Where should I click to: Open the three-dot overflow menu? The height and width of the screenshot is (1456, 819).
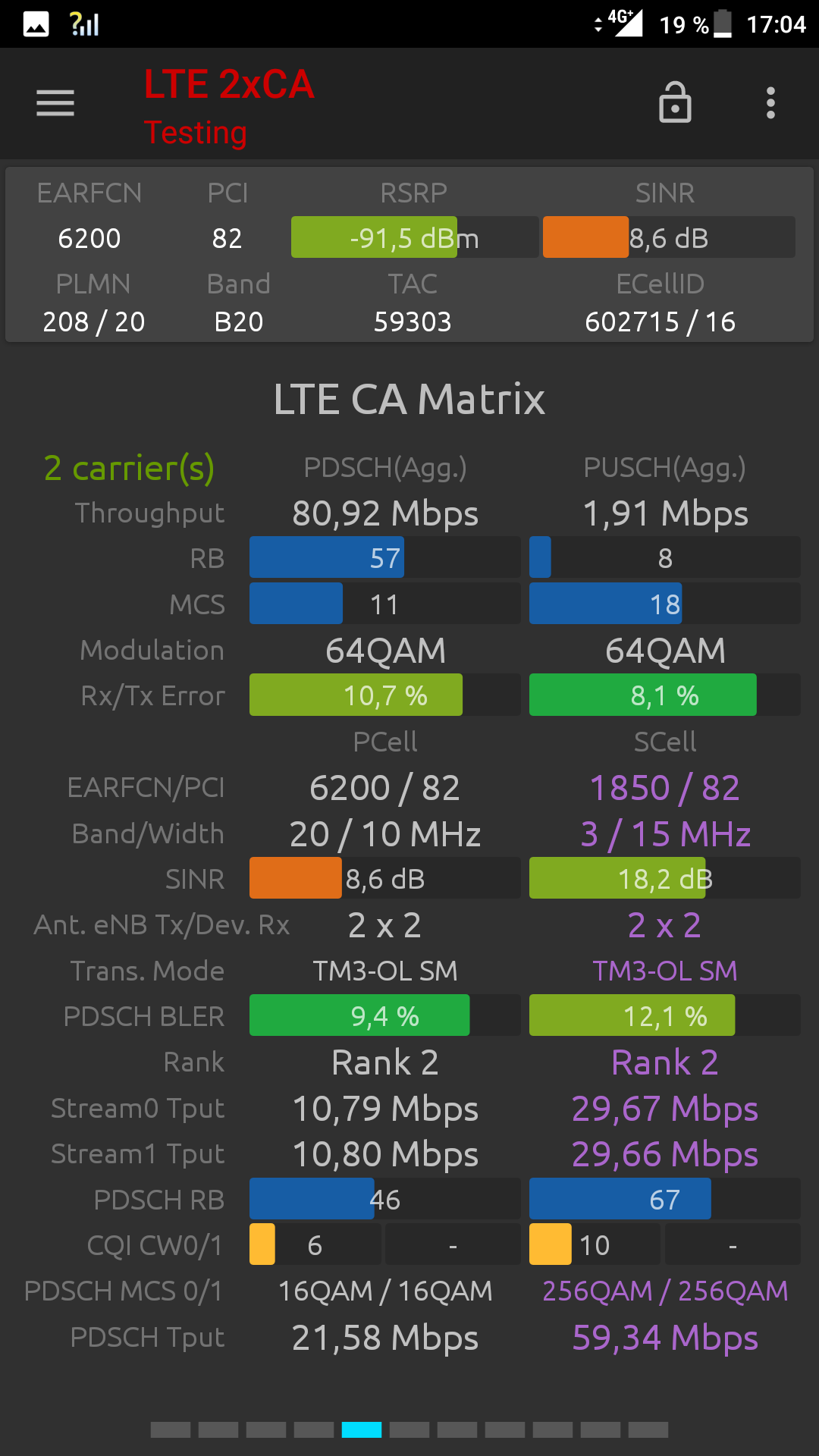[x=770, y=103]
